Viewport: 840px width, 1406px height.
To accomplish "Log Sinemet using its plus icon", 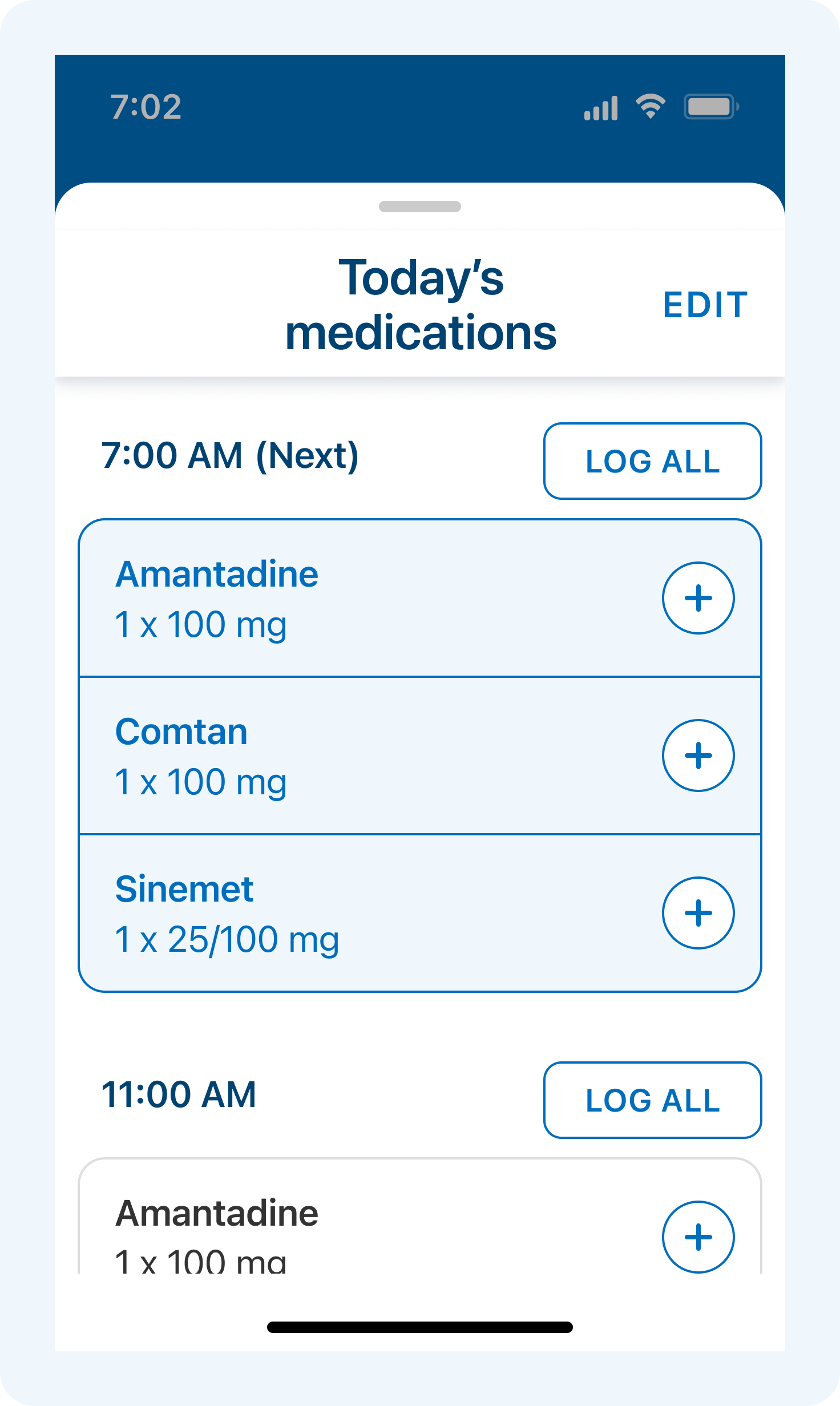I will click(x=697, y=912).
